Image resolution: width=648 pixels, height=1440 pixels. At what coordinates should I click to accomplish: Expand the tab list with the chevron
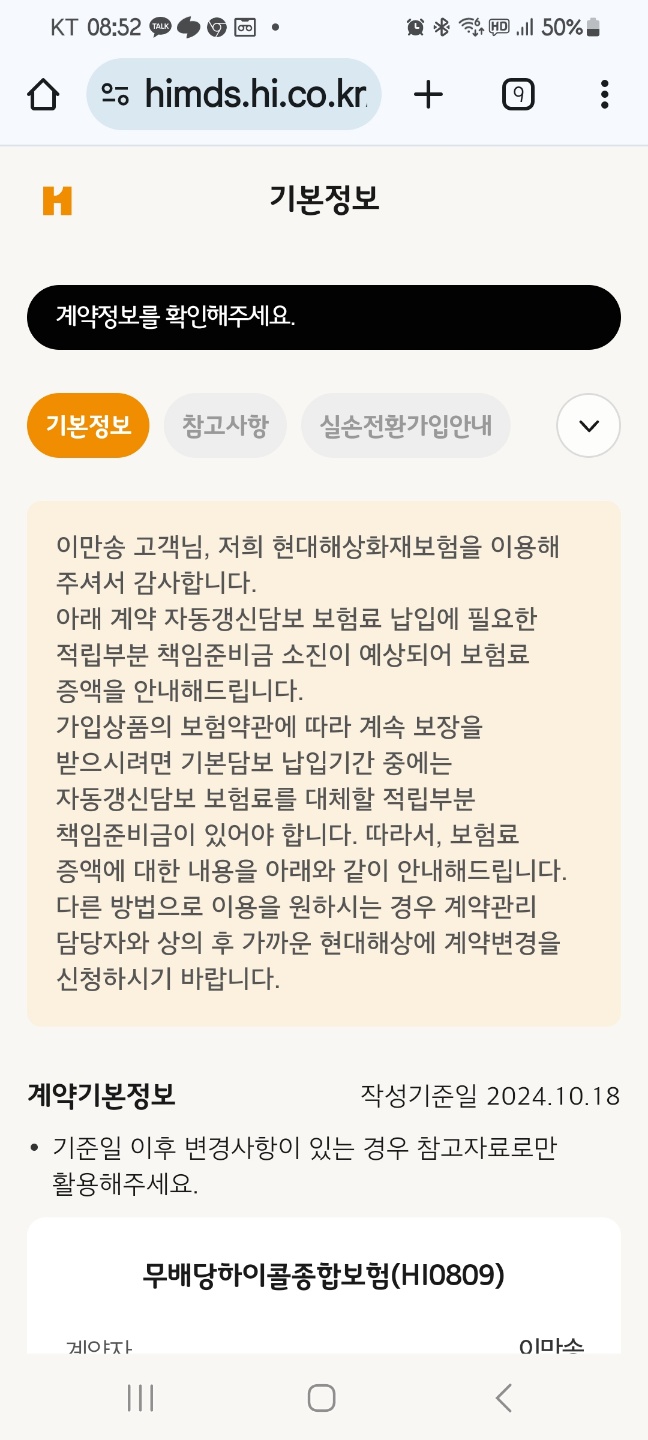pyautogui.click(x=588, y=426)
